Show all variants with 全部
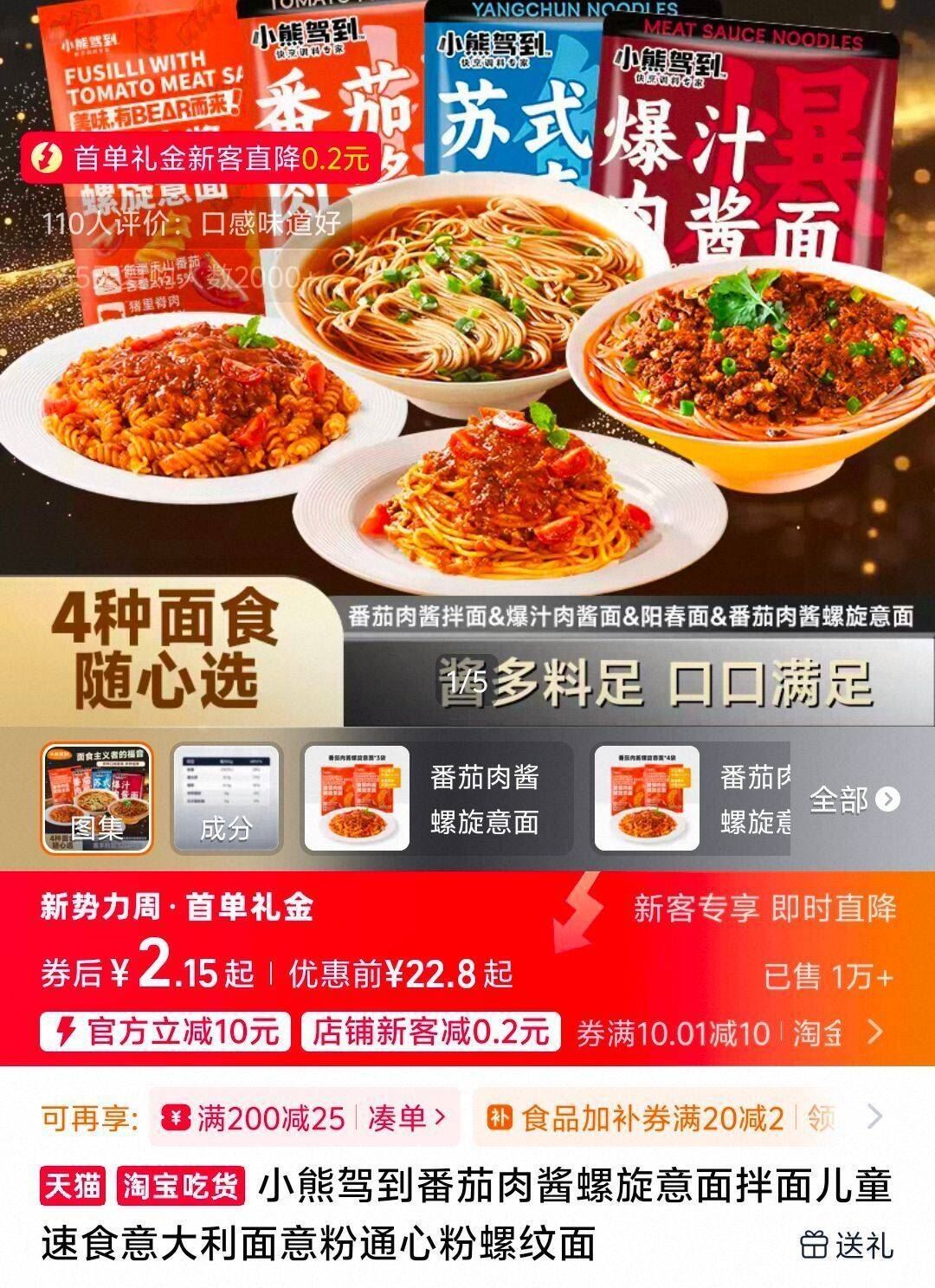Image resolution: width=935 pixels, height=1288 pixels. pyautogui.click(x=854, y=799)
